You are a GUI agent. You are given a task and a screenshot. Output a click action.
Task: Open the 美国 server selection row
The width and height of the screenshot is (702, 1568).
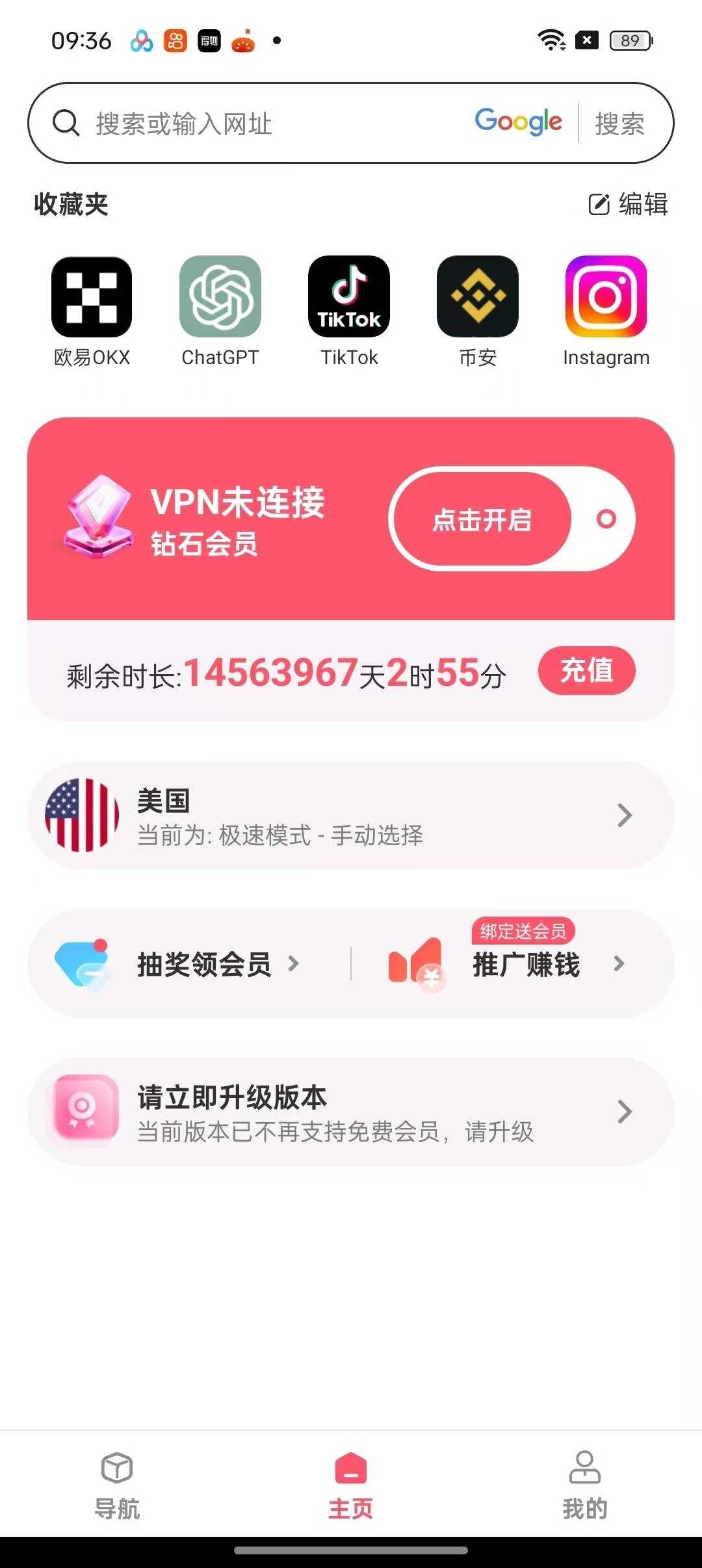(x=351, y=815)
